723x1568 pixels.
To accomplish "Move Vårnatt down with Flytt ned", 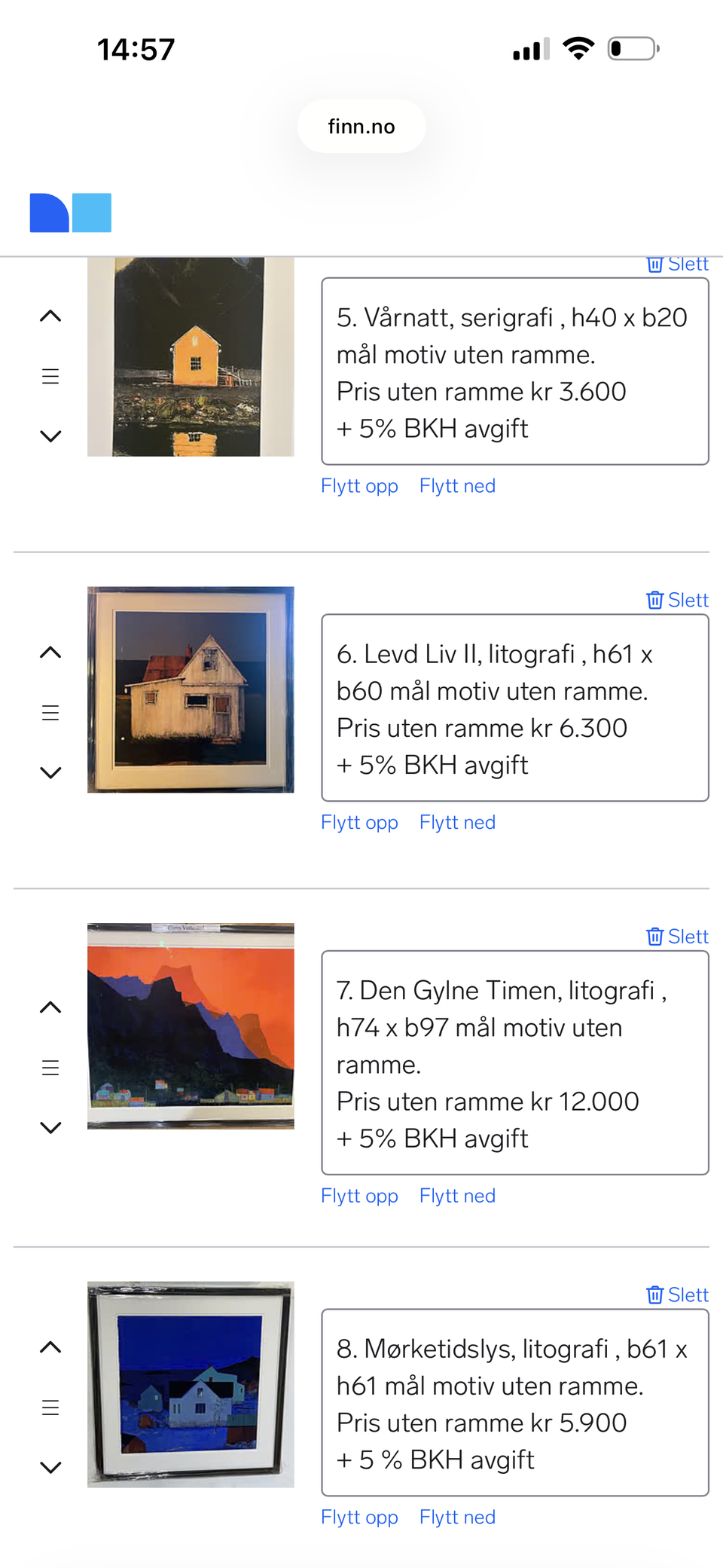I will pos(457,485).
